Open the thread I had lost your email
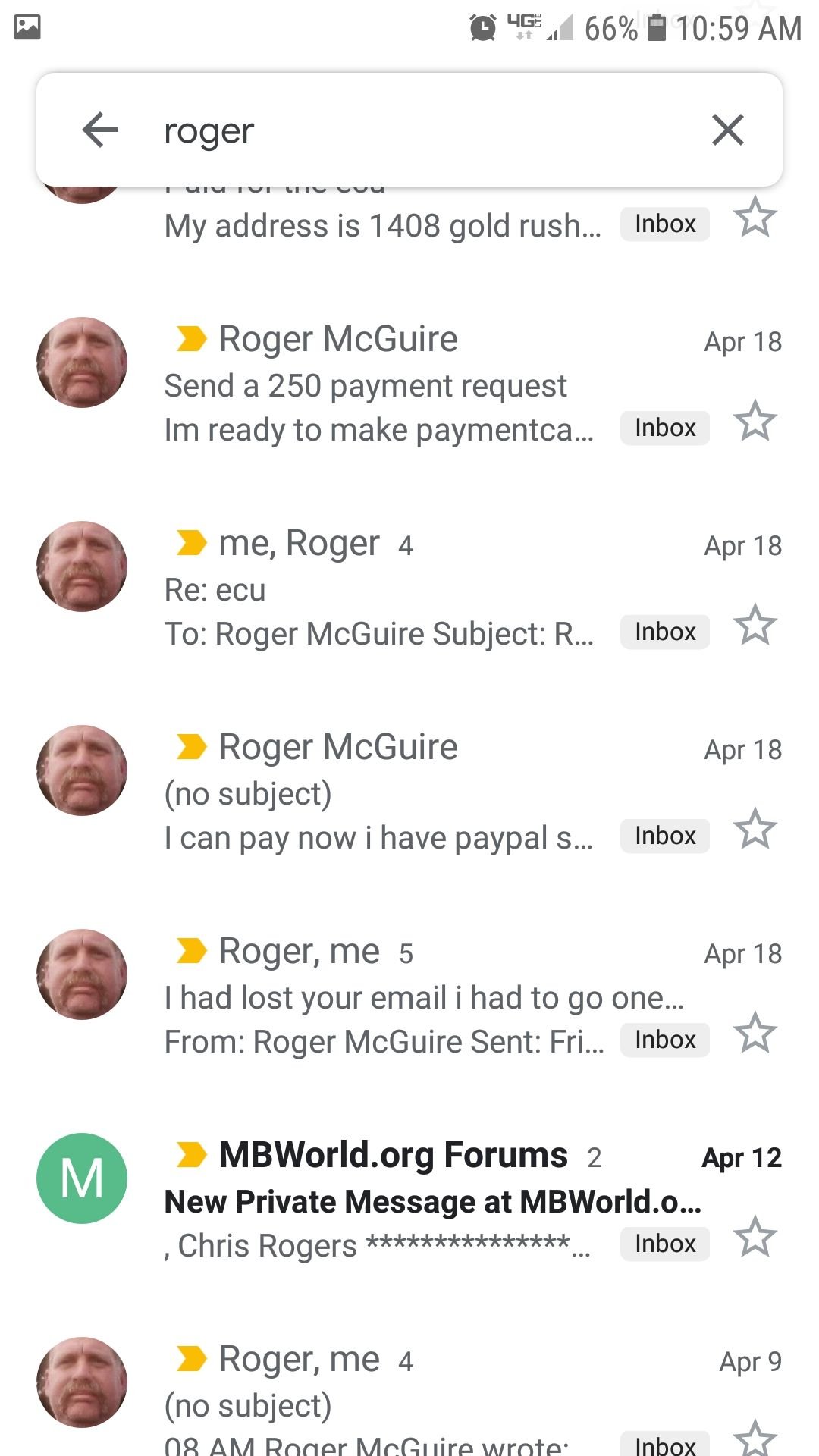Viewport: 819px width, 1456px height. click(409, 997)
